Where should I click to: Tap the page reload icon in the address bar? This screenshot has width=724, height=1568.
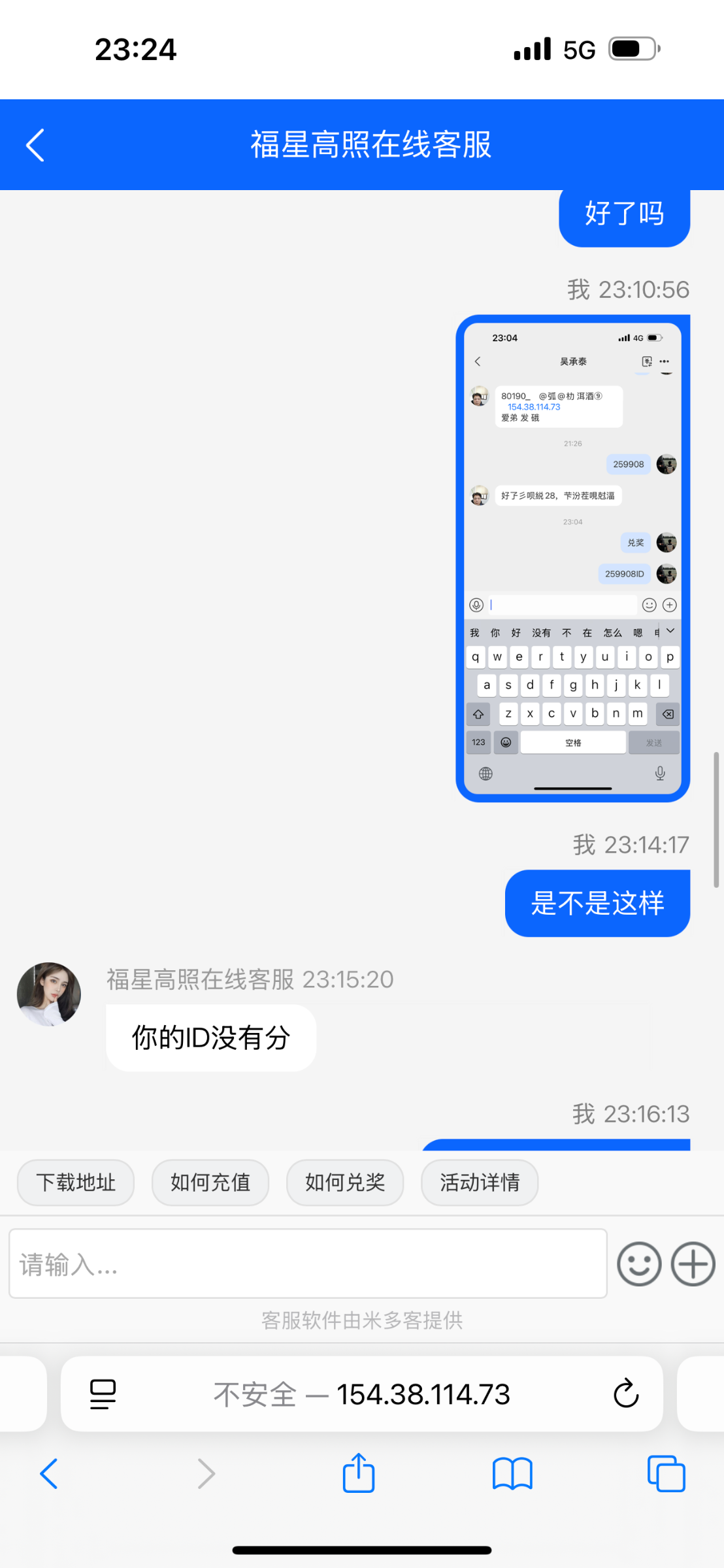pyautogui.click(x=625, y=1393)
